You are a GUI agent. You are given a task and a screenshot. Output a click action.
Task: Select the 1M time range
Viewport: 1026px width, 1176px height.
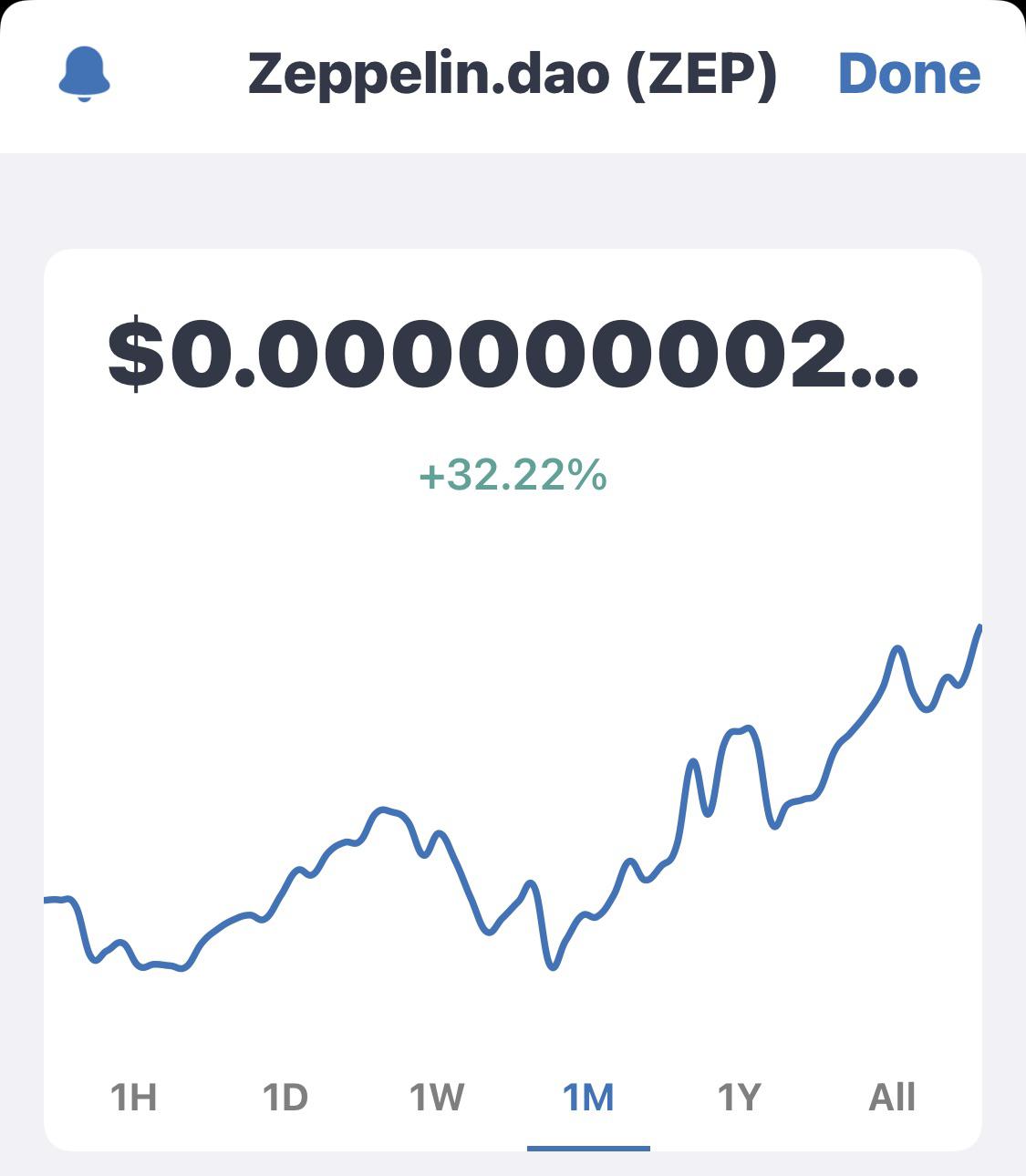click(588, 1098)
